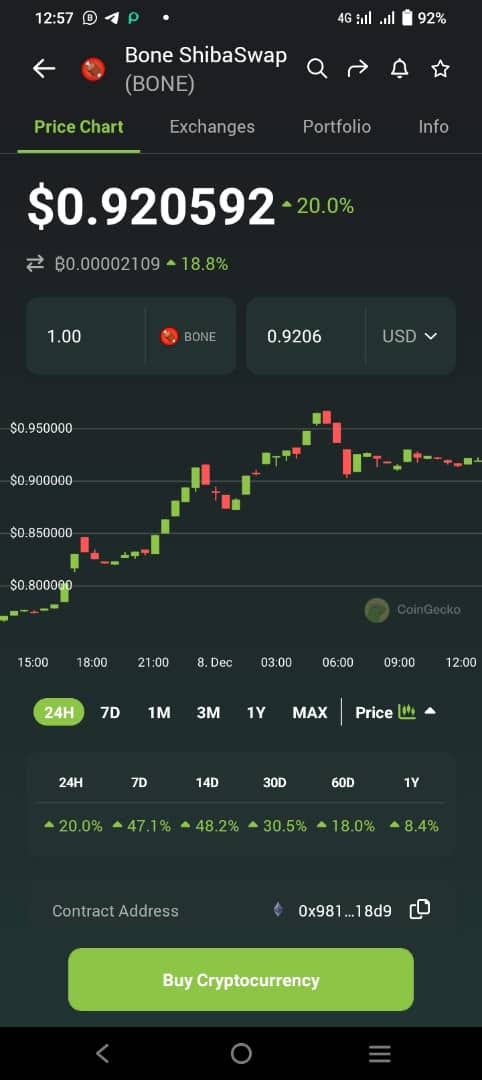Switch to the Exchanges tab

pyautogui.click(x=212, y=127)
